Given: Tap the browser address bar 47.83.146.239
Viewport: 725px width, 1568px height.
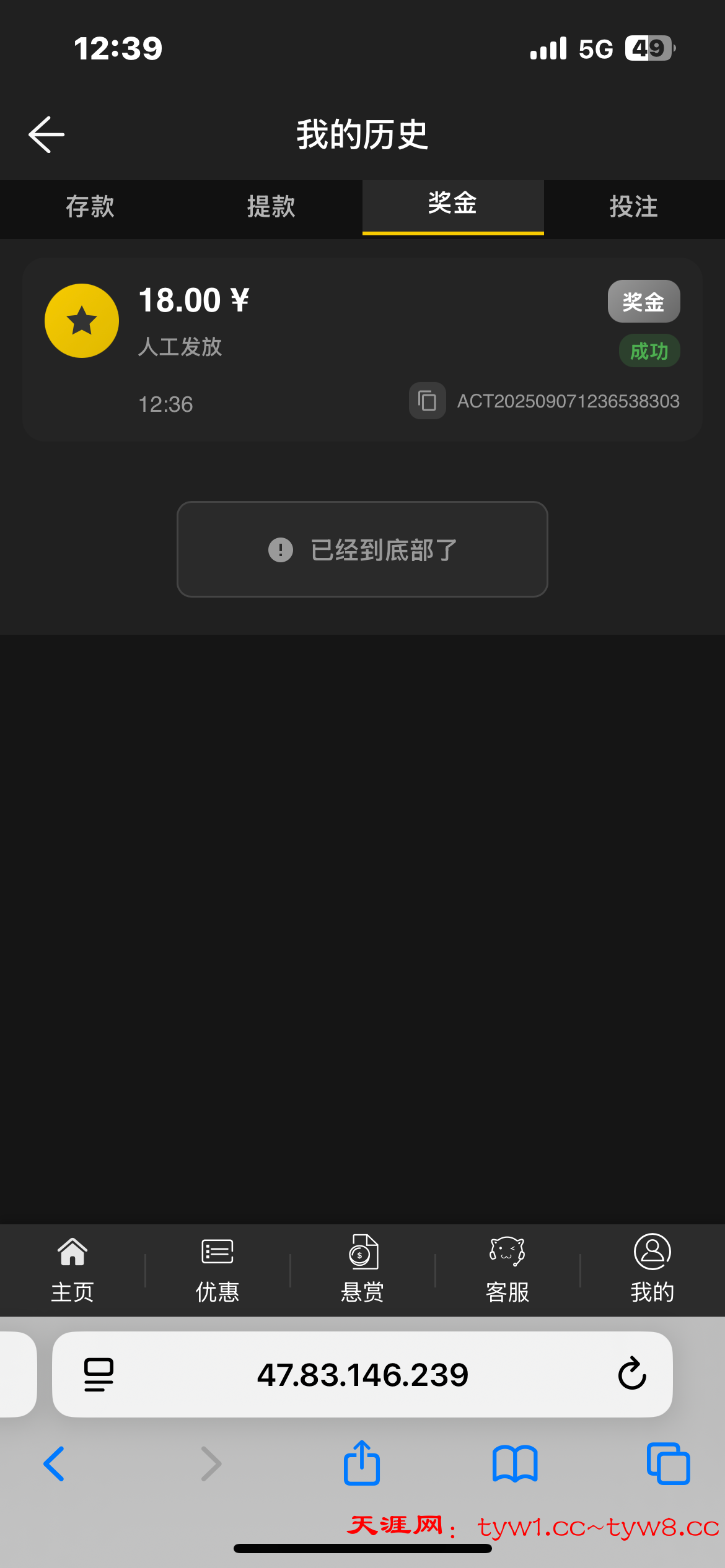Looking at the screenshot, I should 362,1375.
